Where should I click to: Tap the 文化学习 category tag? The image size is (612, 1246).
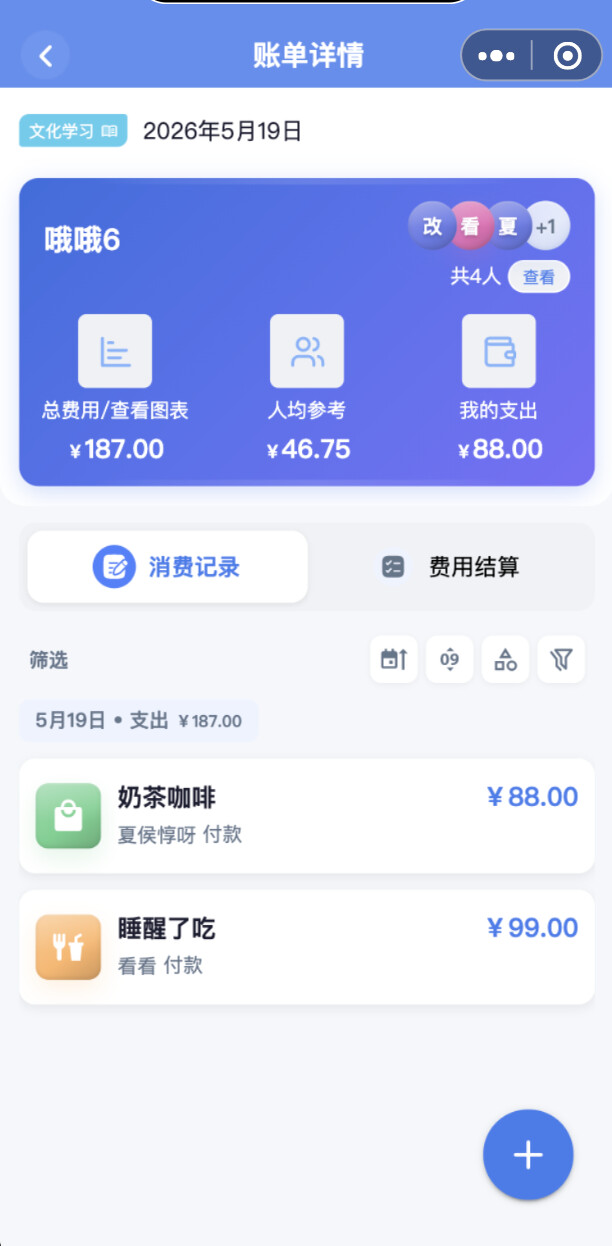tap(73, 131)
